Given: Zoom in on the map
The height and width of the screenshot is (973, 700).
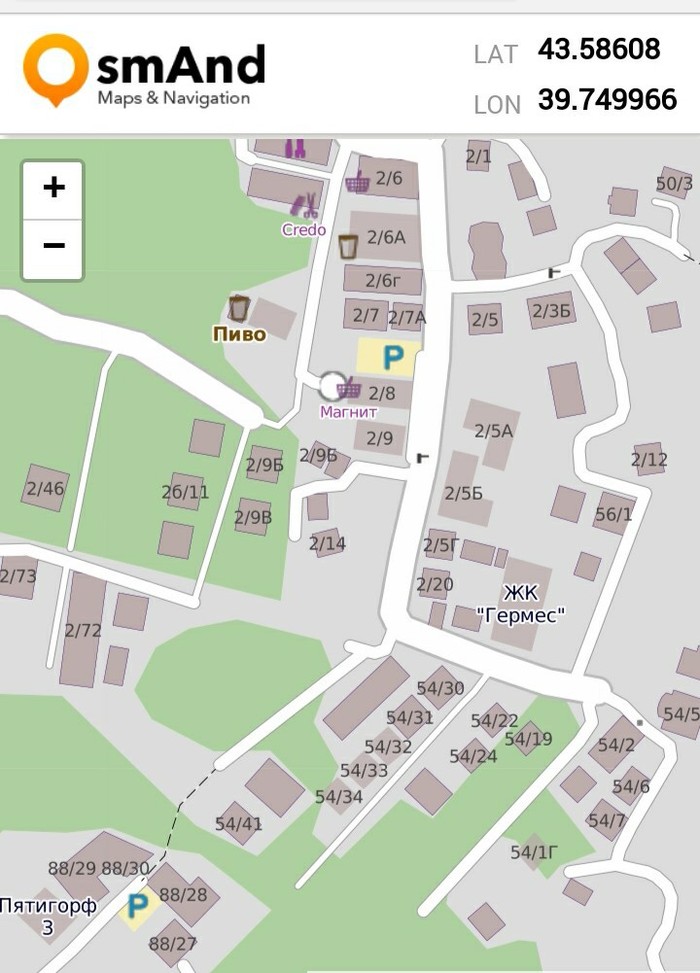Looking at the screenshot, I should point(53,188).
